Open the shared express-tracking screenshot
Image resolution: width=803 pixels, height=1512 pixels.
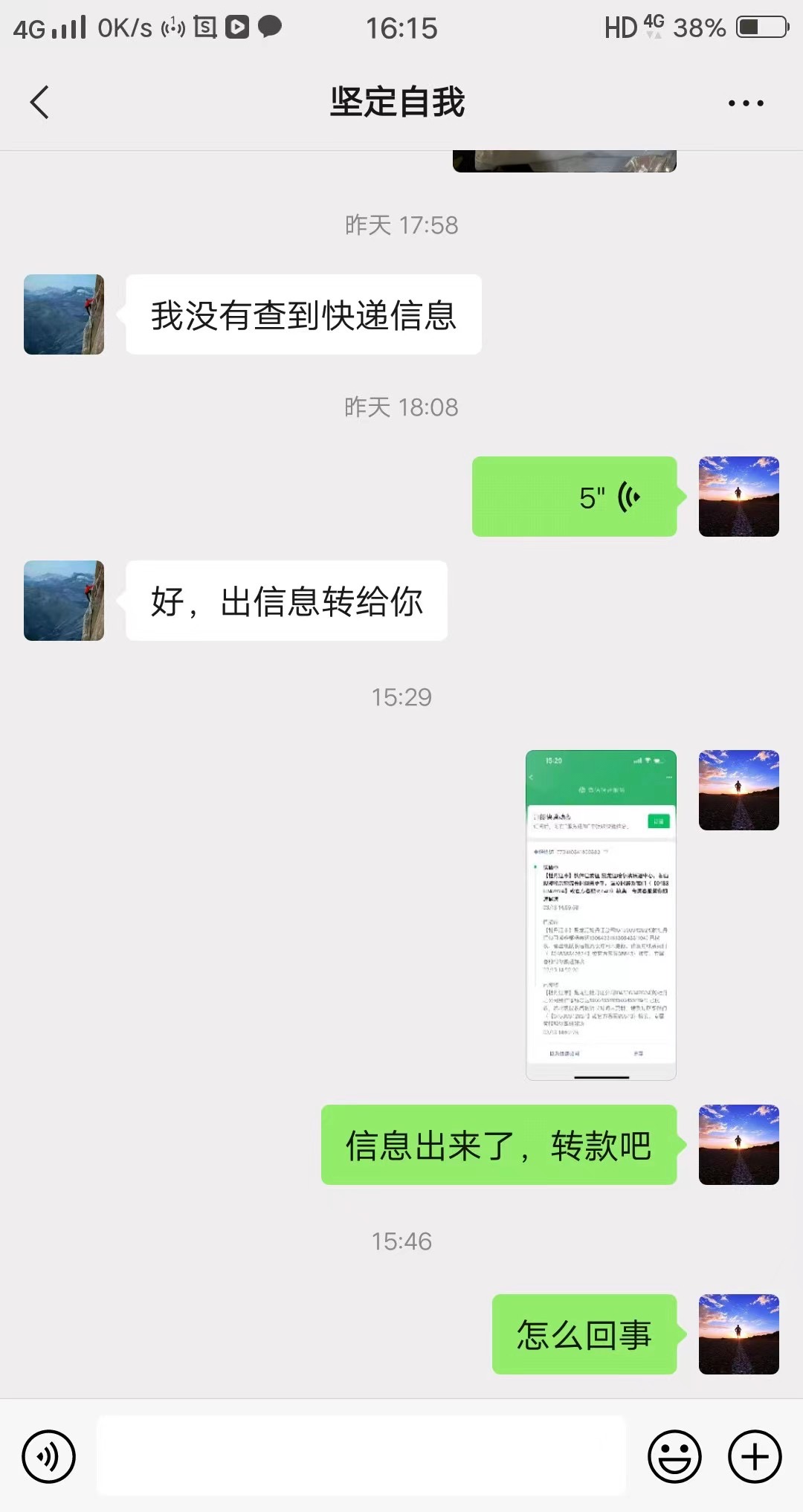pos(601,914)
